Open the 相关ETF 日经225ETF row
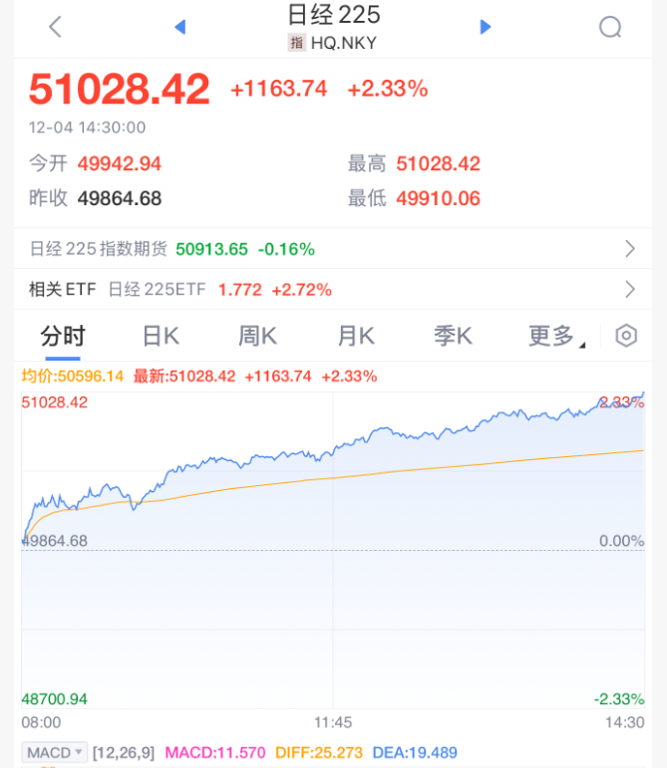Viewport: 667px width, 768px height. [333, 290]
